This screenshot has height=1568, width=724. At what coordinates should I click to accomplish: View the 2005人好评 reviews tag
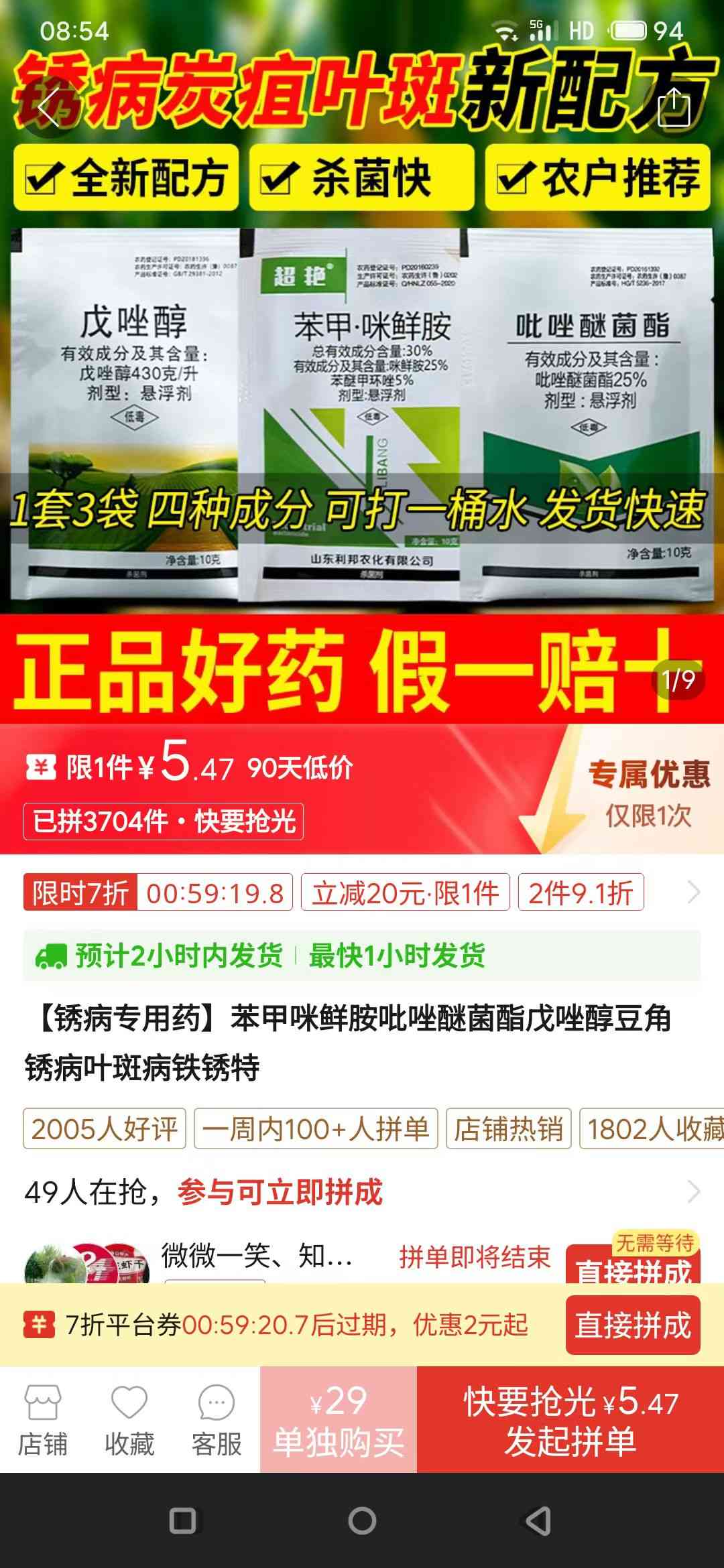(x=105, y=1128)
